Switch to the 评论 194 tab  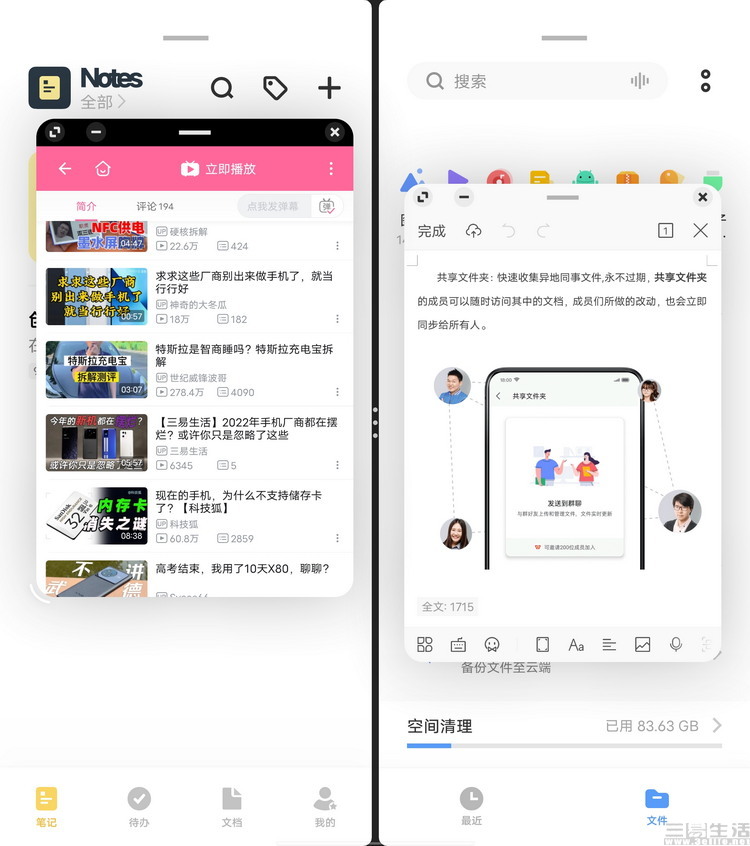tap(154, 207)
